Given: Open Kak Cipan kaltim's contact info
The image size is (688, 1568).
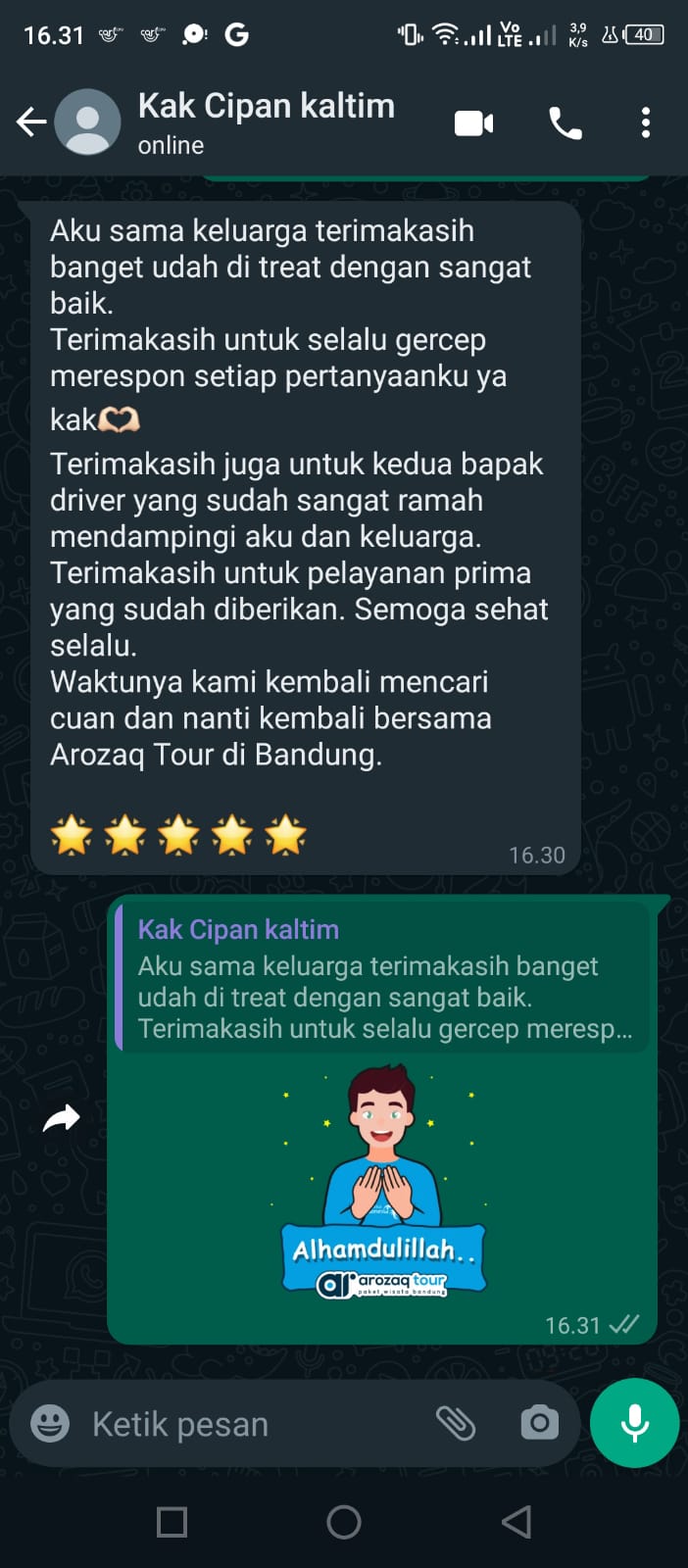Looking at the screenshot, I should pyautogui.click(x=266, y=122).
